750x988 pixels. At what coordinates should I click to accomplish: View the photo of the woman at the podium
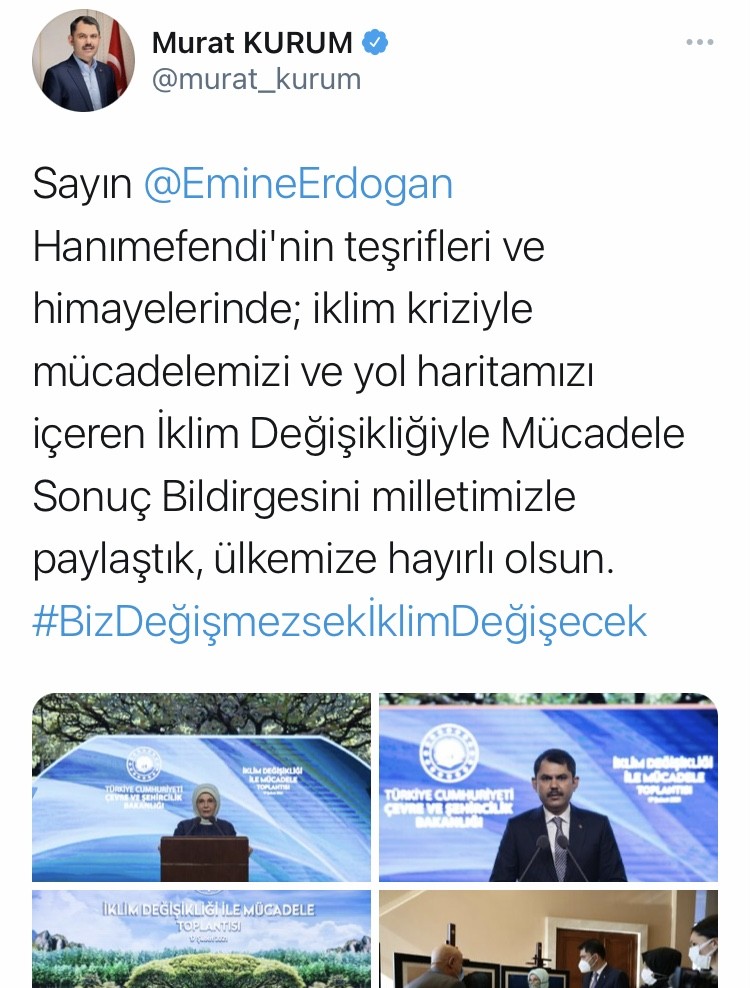(x=201, y=786)
